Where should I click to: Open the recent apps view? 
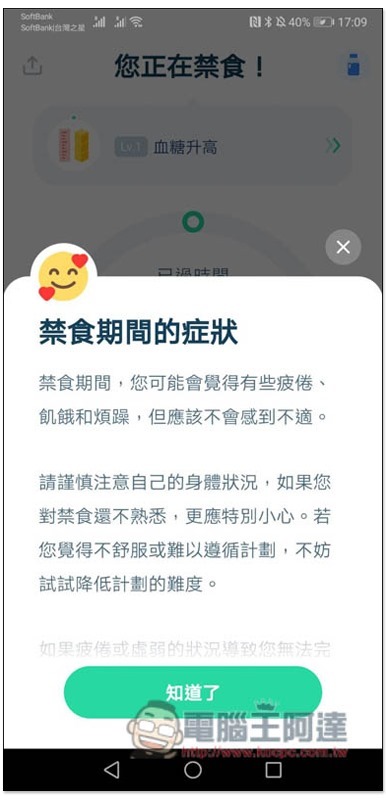click(274, 769)
